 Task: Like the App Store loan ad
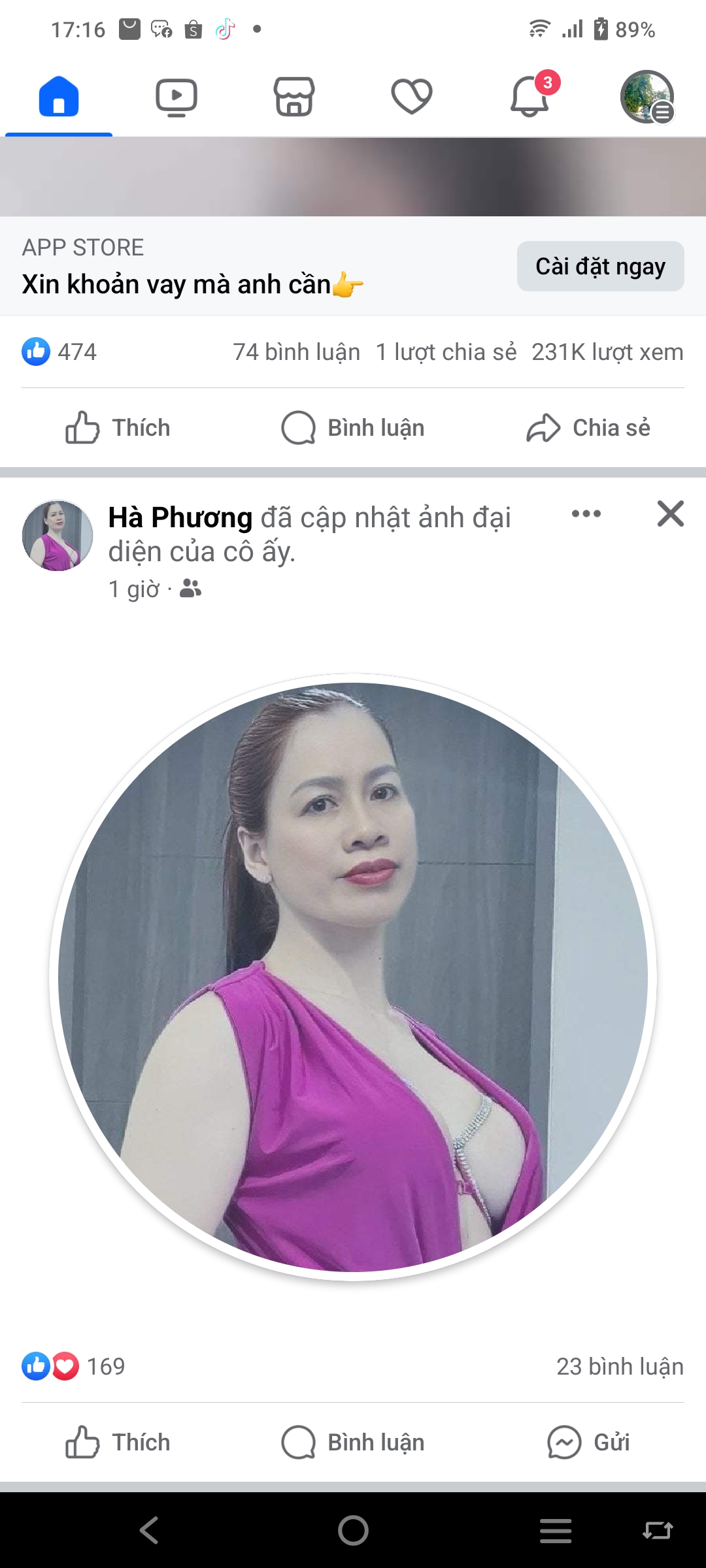118,428
